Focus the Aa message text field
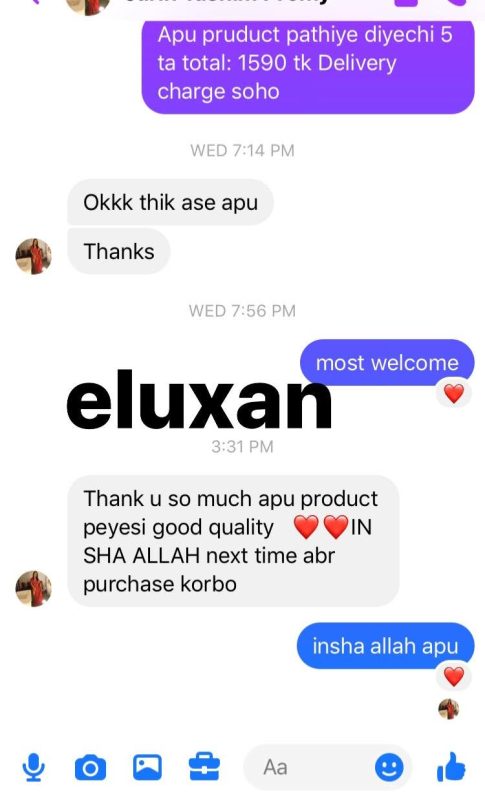485x800 pixels. (x=326, y=767)
